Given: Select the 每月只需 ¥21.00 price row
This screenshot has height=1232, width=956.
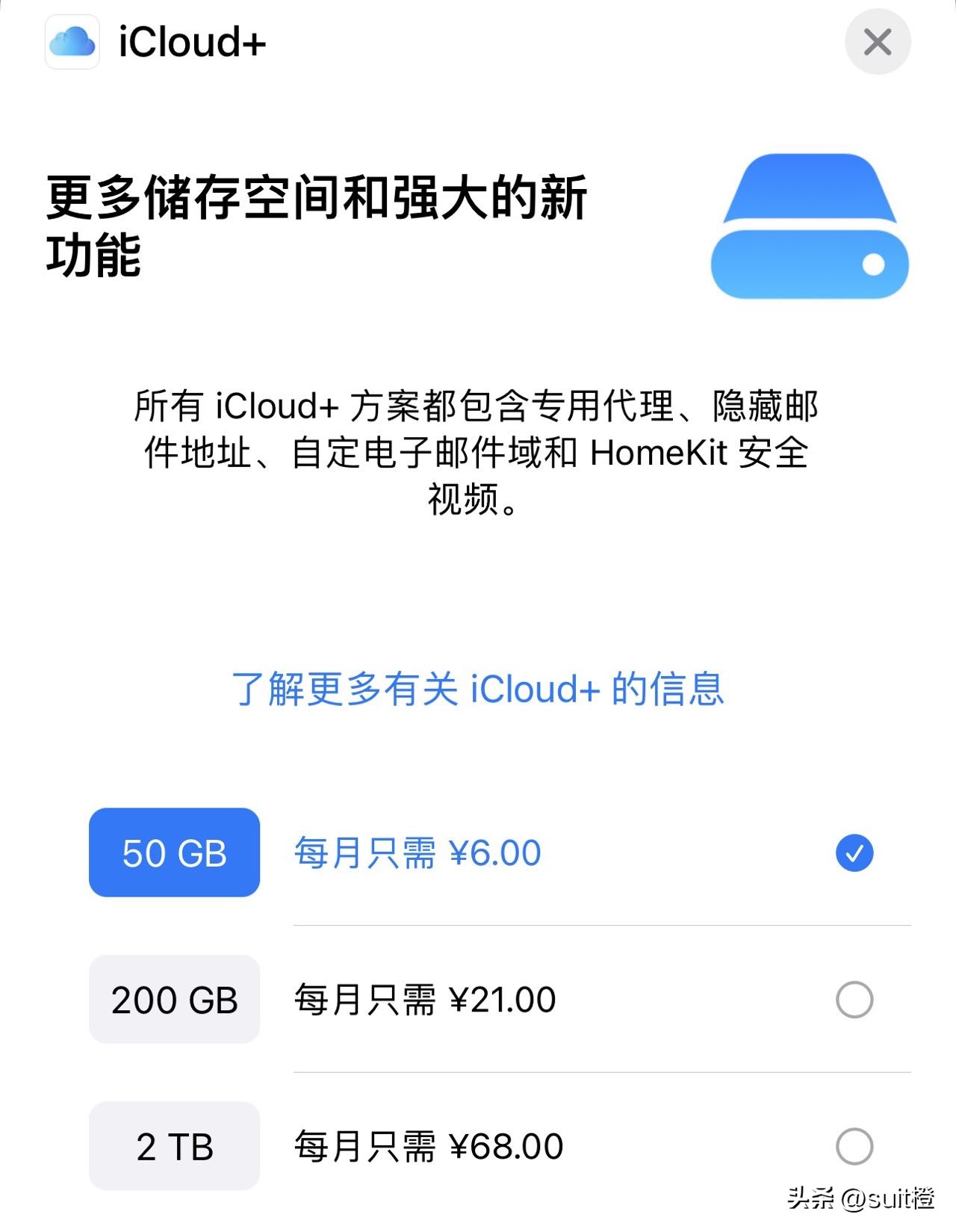Looking at the screenshot, I should click(422, 999).
